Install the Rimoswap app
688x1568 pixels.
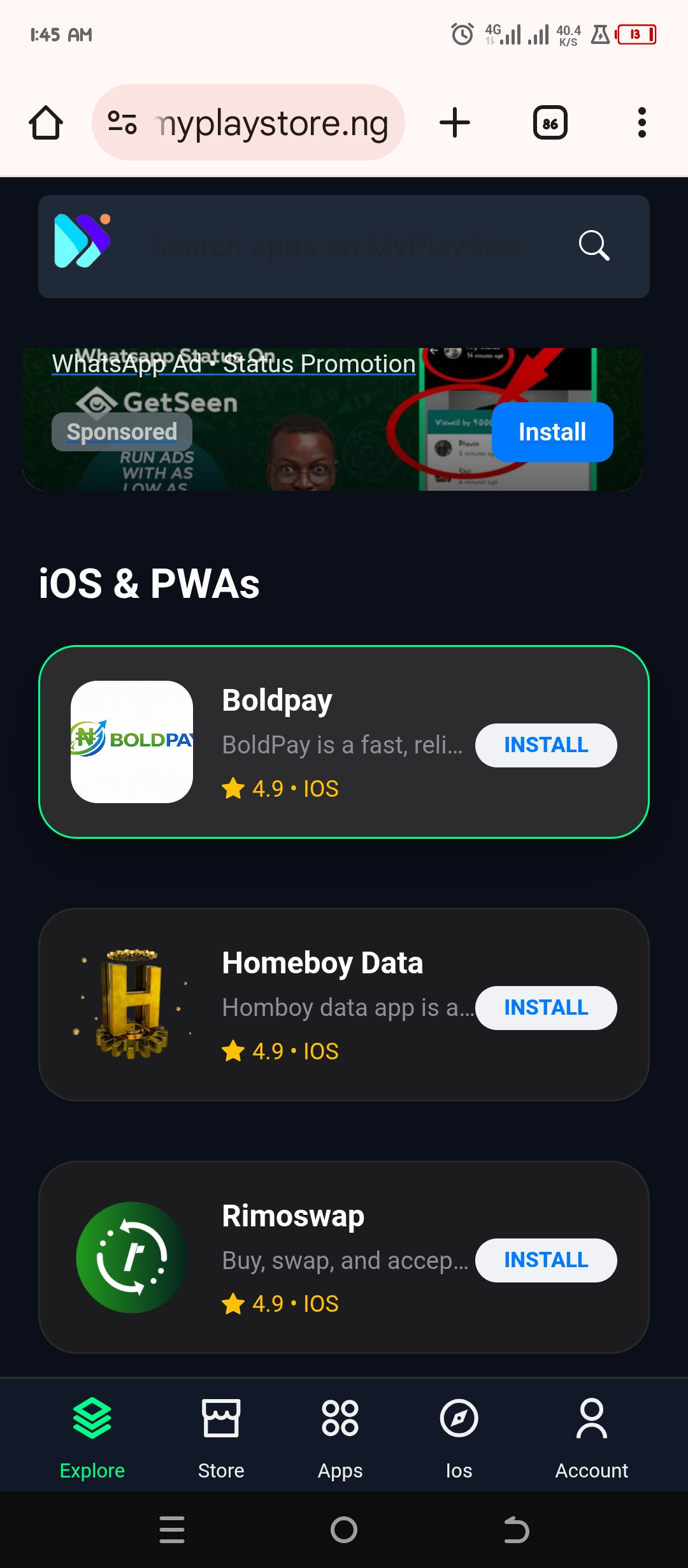545,1260
